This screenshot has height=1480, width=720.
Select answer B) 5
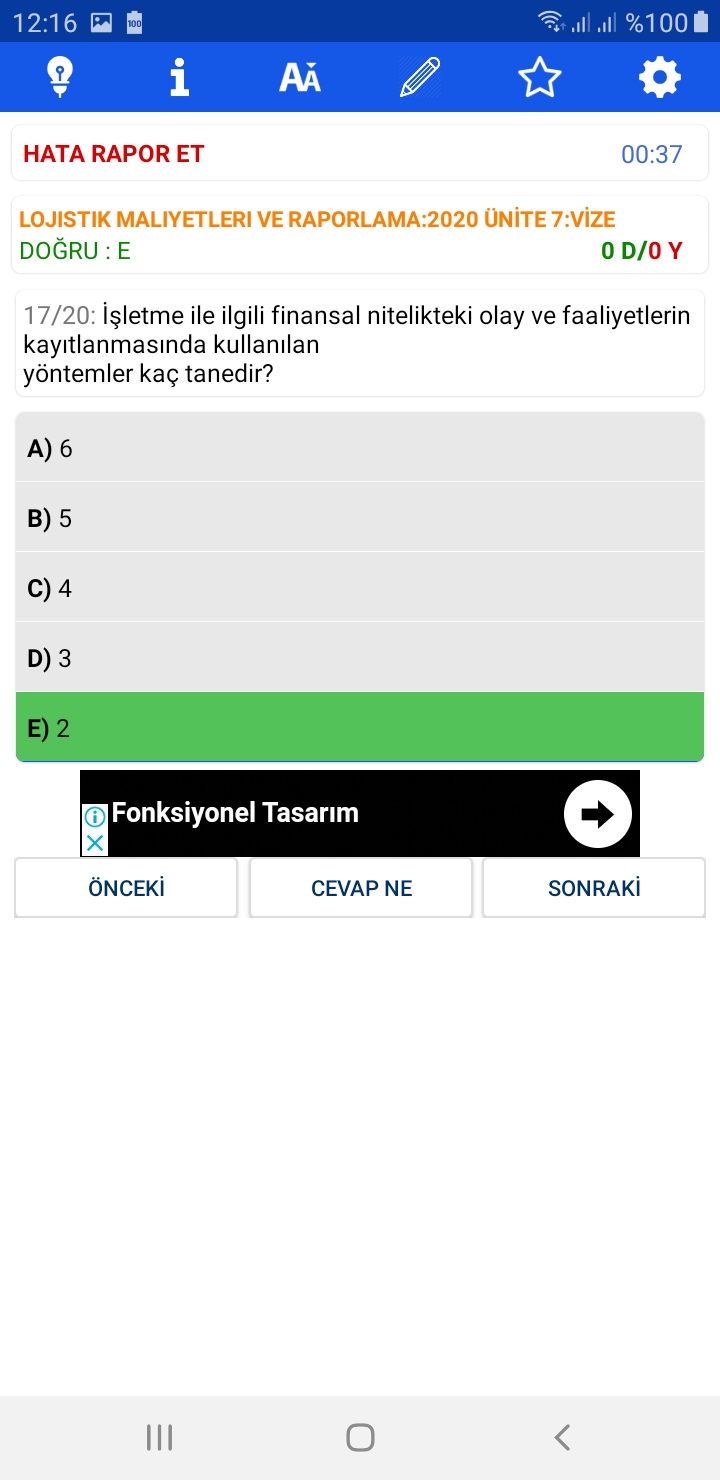click(360, 518)
